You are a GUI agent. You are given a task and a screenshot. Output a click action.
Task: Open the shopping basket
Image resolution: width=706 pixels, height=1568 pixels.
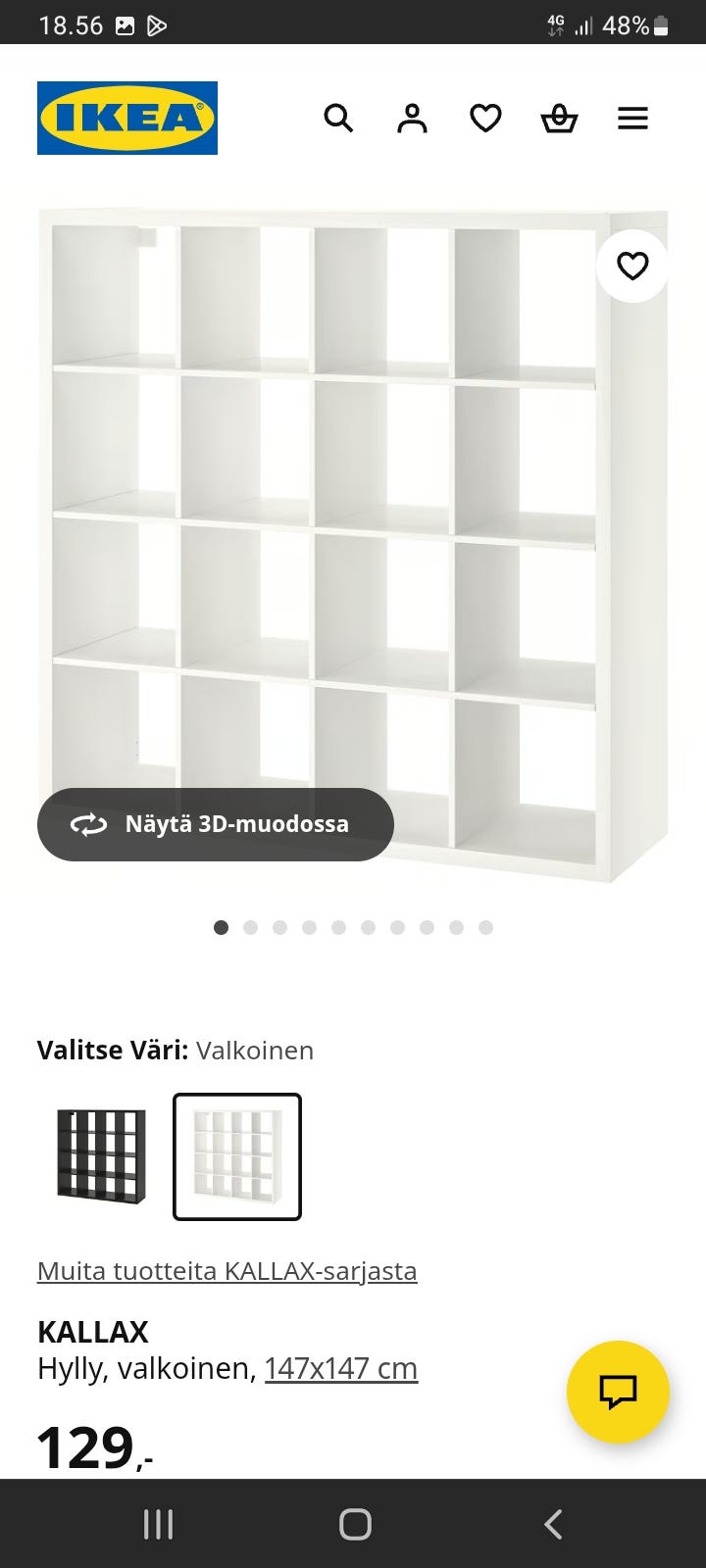pos(558,118)
